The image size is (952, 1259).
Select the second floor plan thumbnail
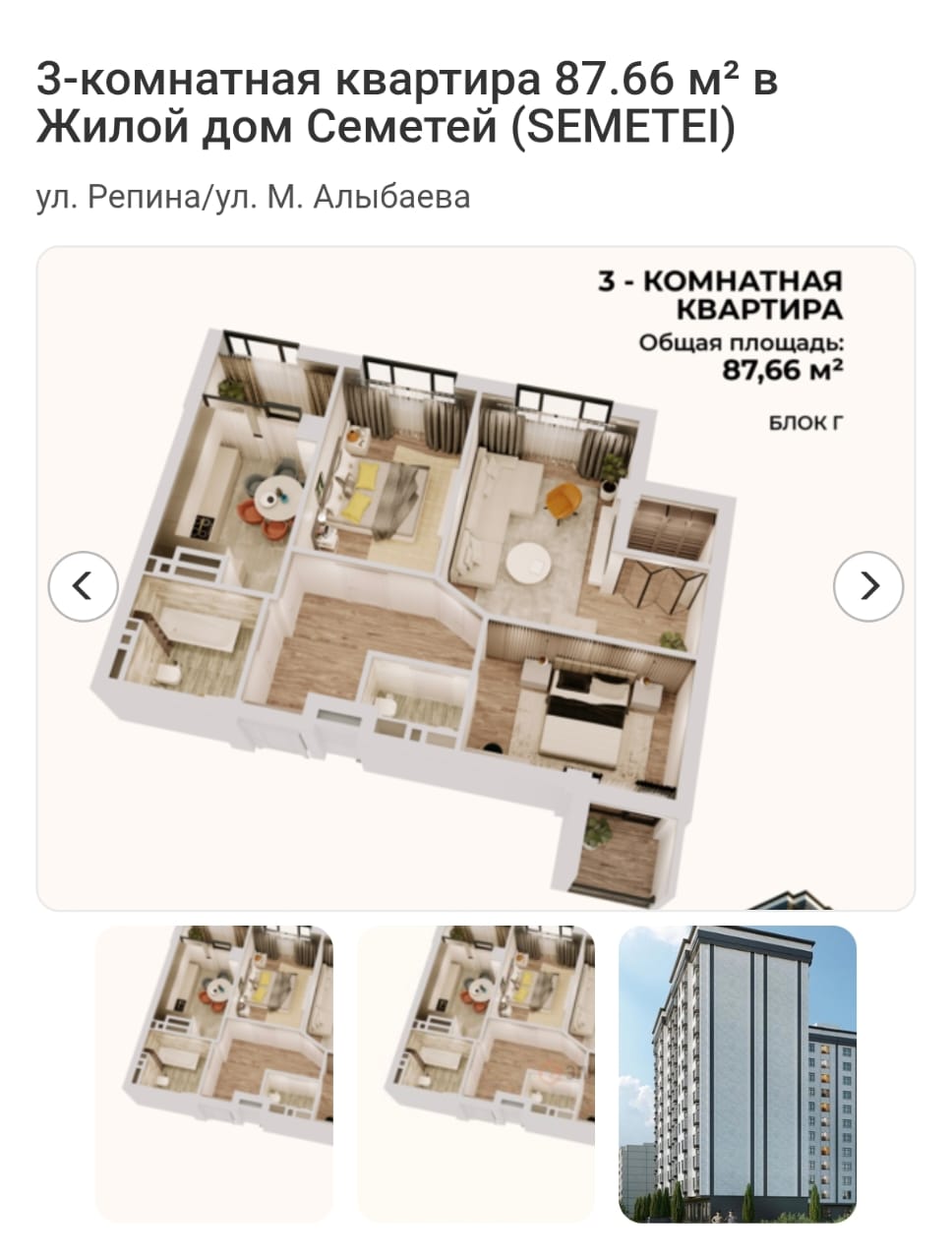tap(476, 1074)
